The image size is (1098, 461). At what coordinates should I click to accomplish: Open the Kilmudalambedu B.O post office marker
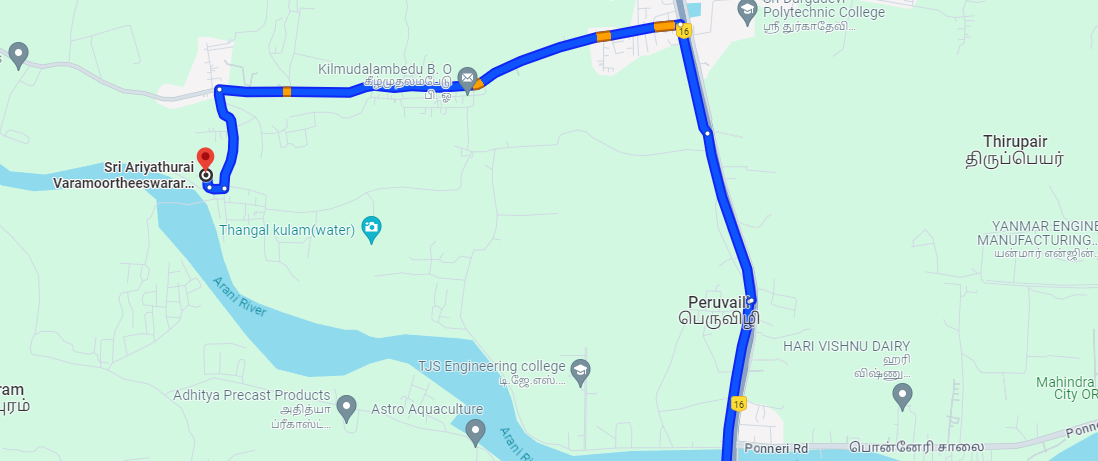coord(467,77)
